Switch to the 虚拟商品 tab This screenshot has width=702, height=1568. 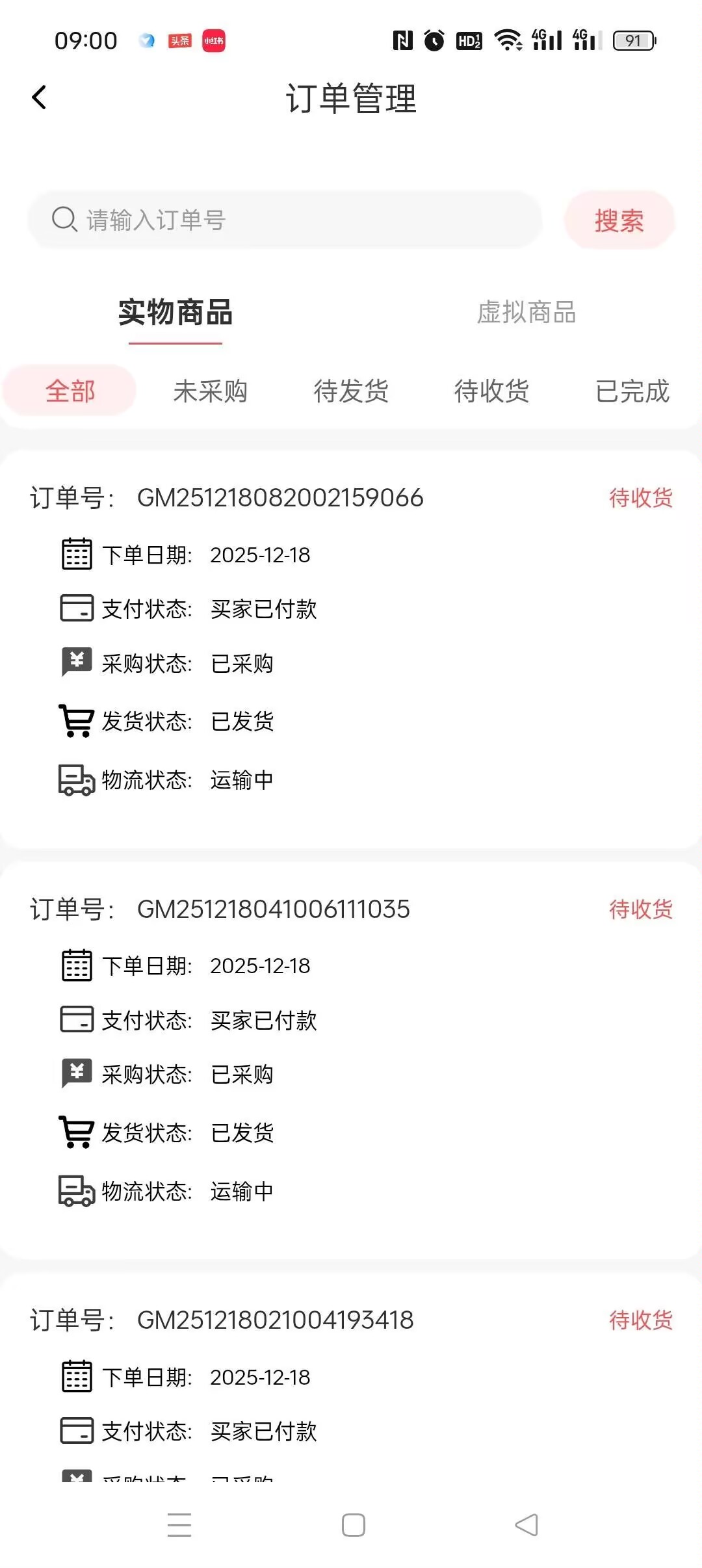(x=526, y=313)
